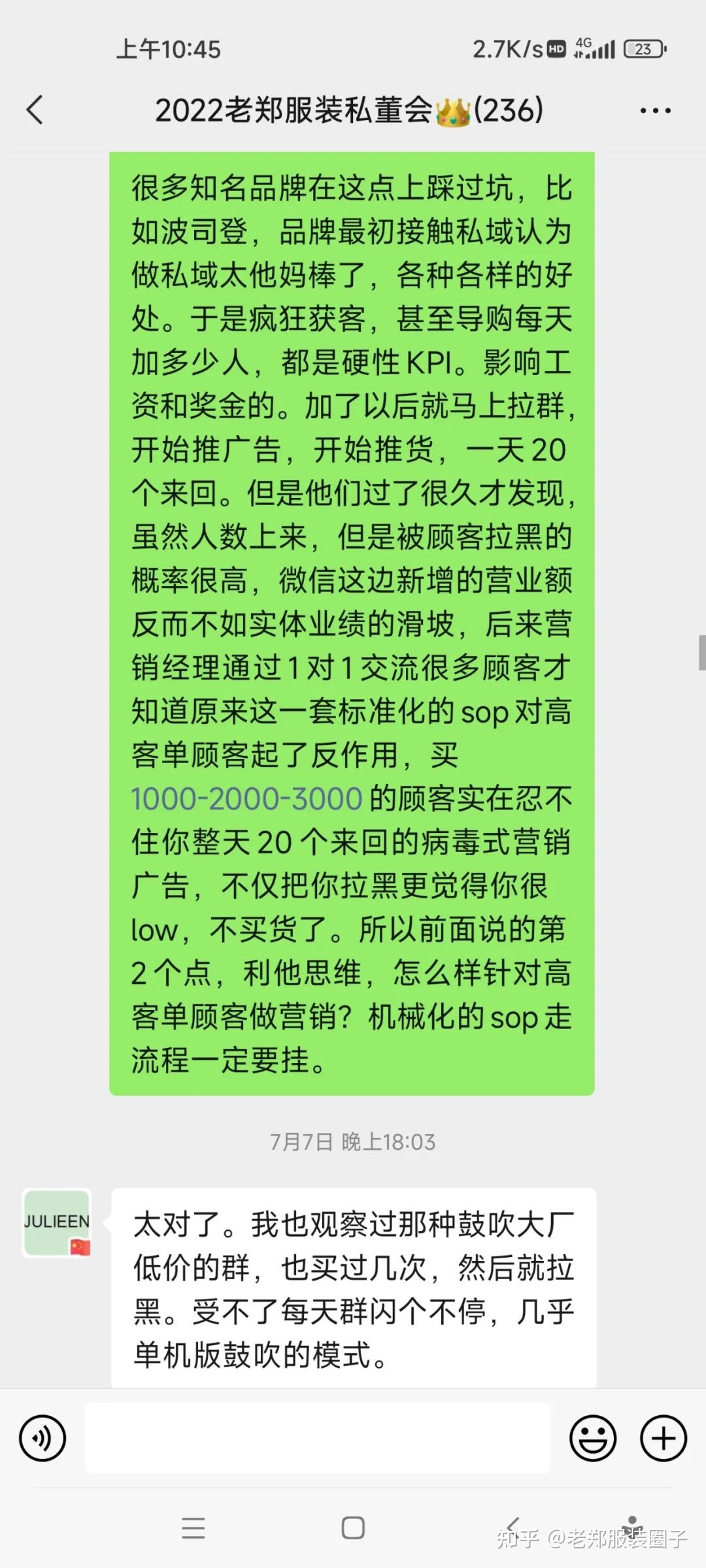Screen dimensions: 706x1568
Task: Open the emoji picker
Action: [x=593, y=1438]
